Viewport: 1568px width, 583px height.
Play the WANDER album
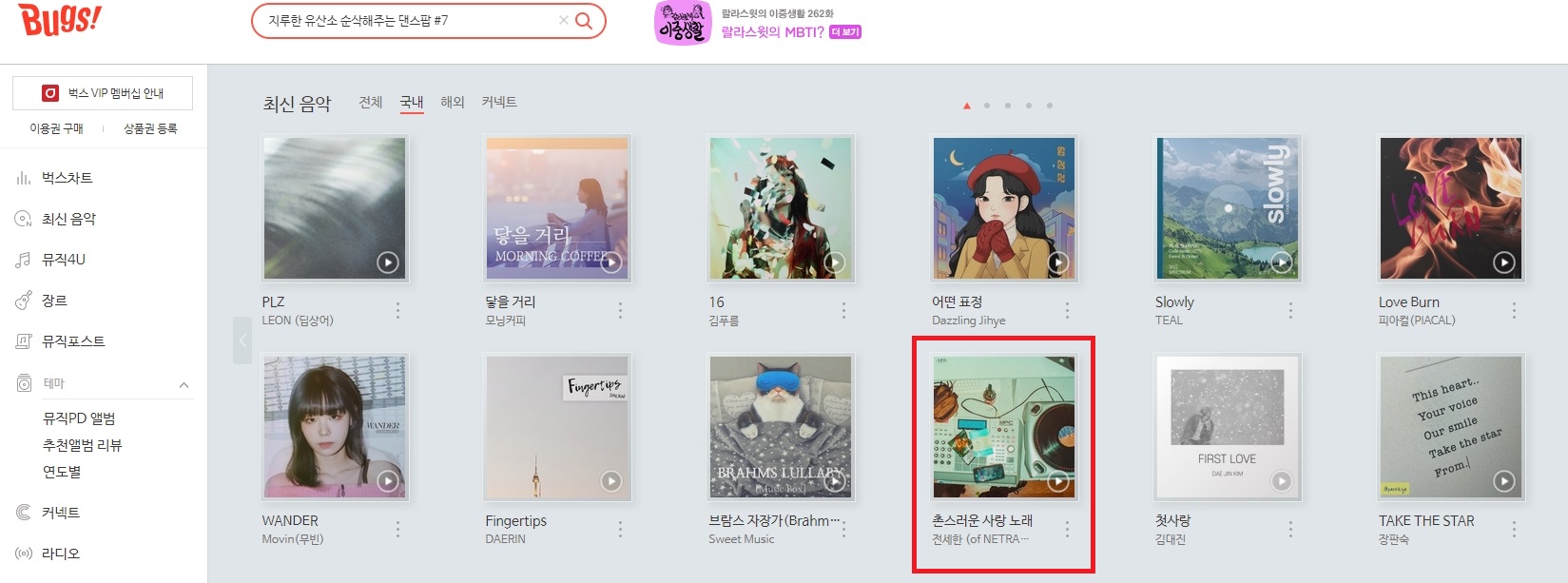(x=388, y=481)
